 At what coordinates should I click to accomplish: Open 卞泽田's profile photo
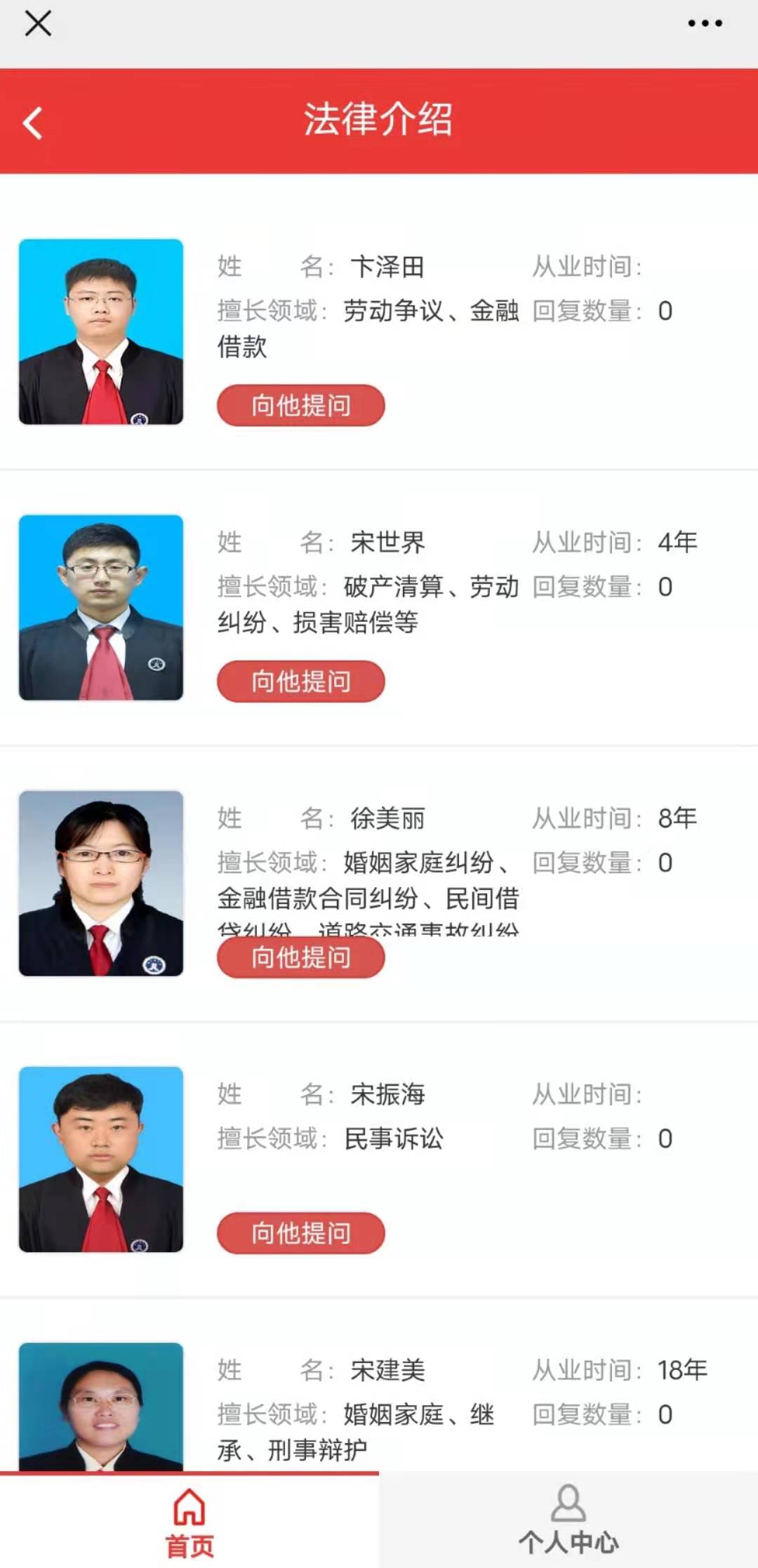101,331
